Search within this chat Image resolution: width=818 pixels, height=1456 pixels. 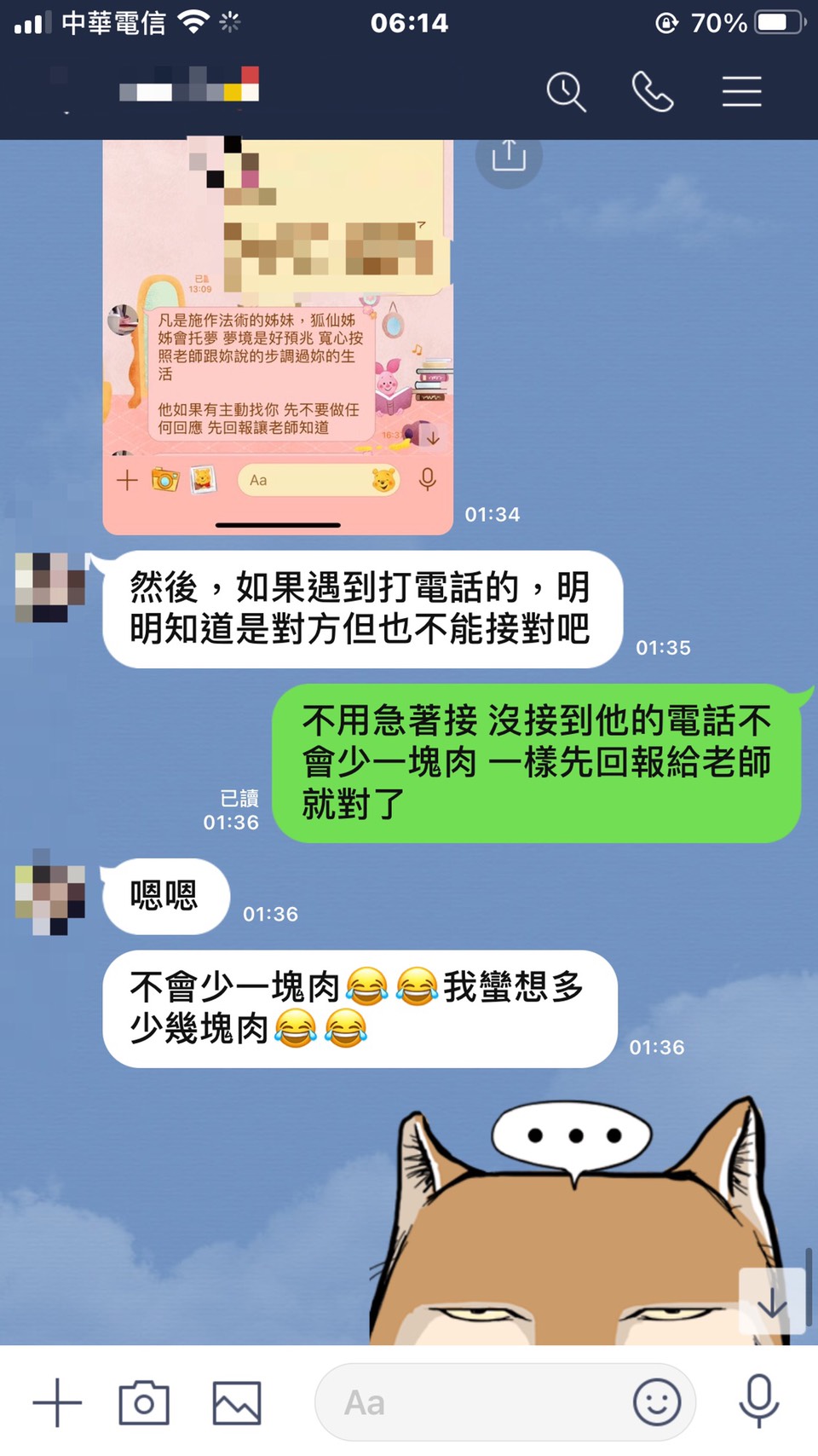(566, 91)
